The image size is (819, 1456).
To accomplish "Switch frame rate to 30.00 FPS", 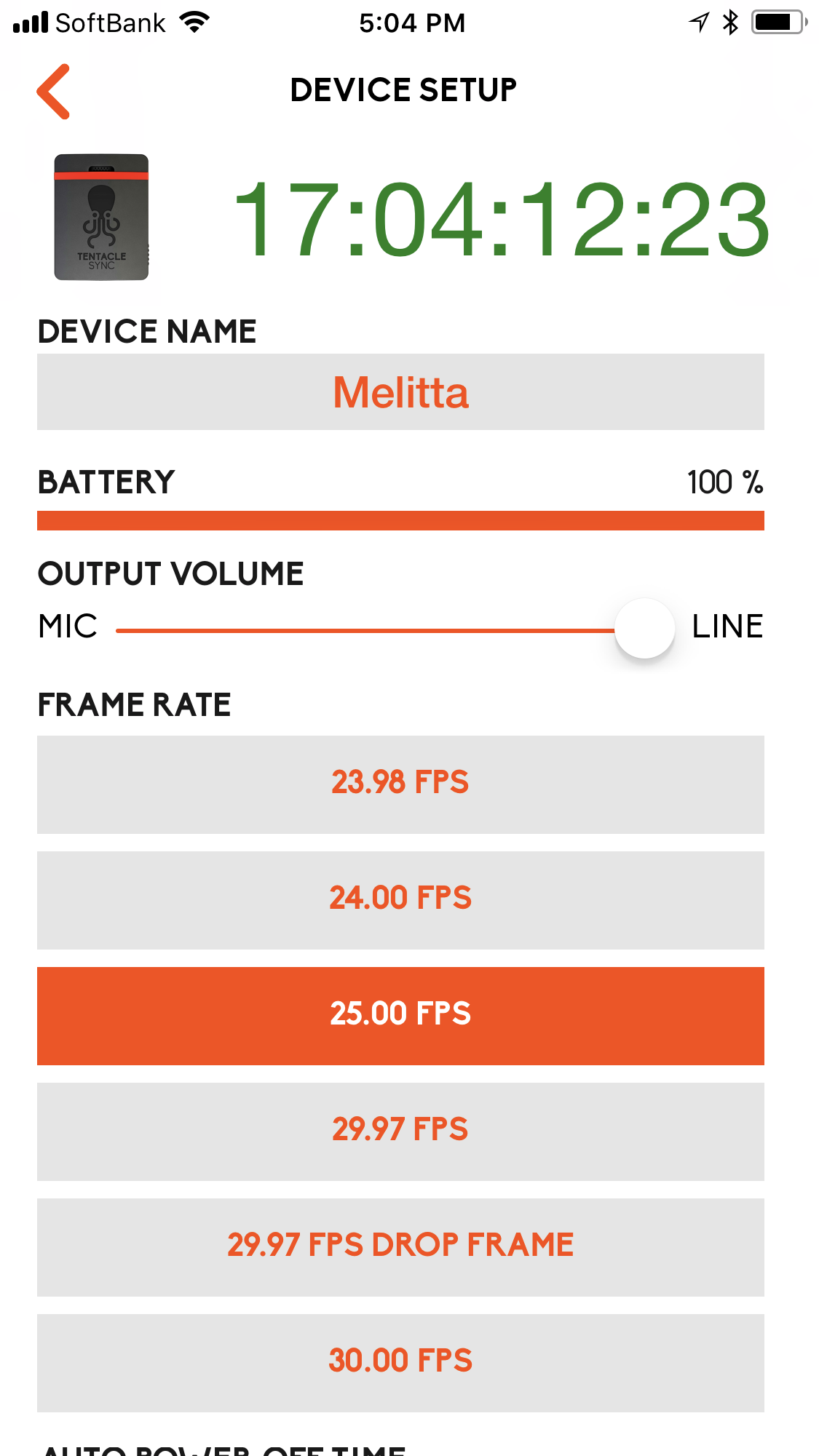I will pos(400,1362).
